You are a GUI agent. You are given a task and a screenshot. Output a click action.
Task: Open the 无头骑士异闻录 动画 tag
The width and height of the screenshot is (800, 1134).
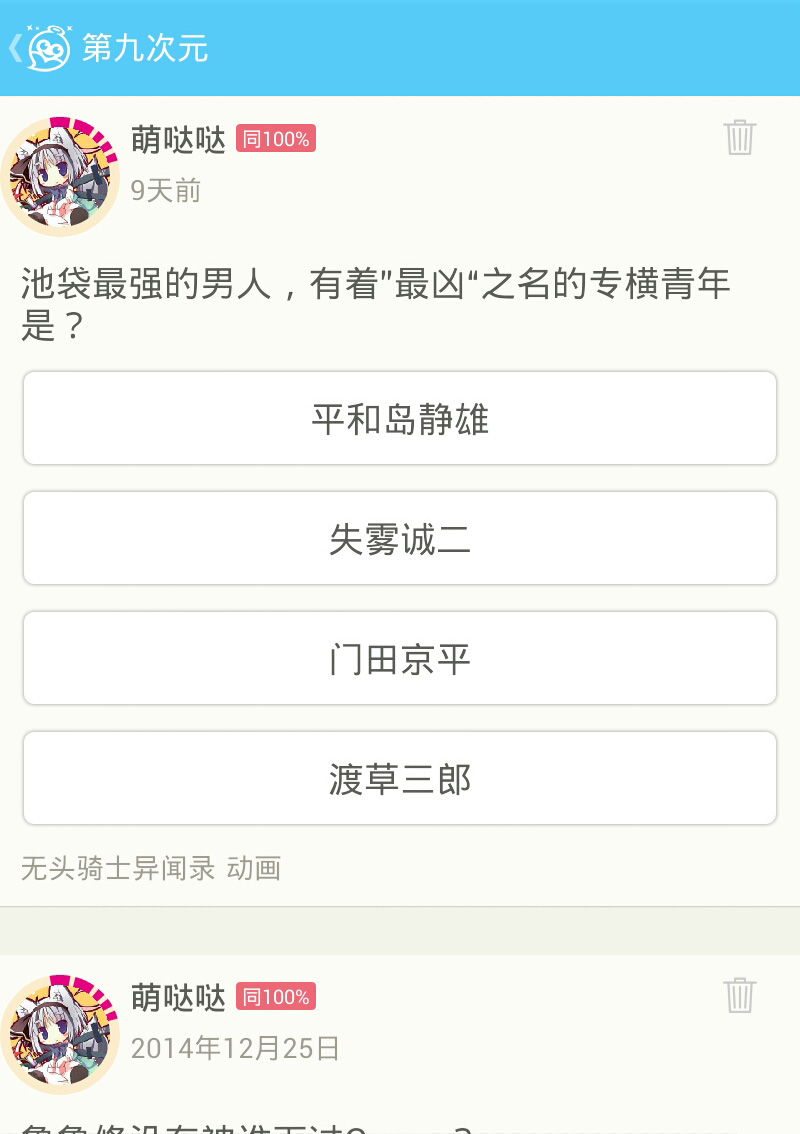point(150,868)
